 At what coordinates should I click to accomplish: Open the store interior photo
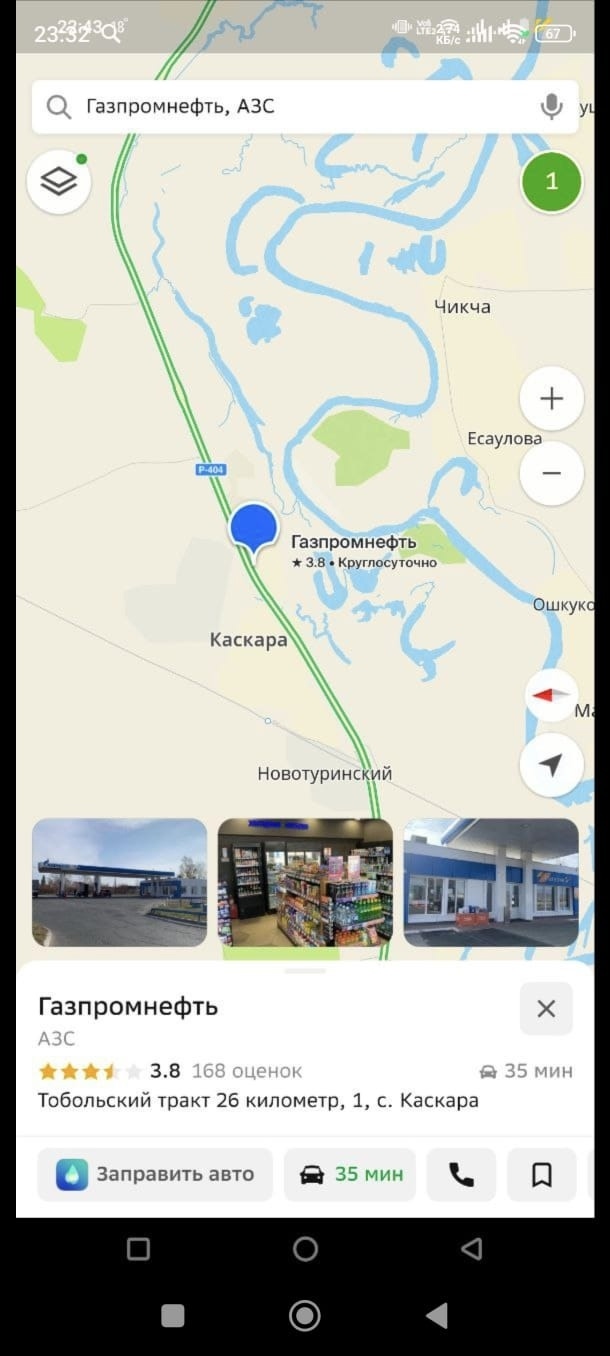[x=305, y=882]
